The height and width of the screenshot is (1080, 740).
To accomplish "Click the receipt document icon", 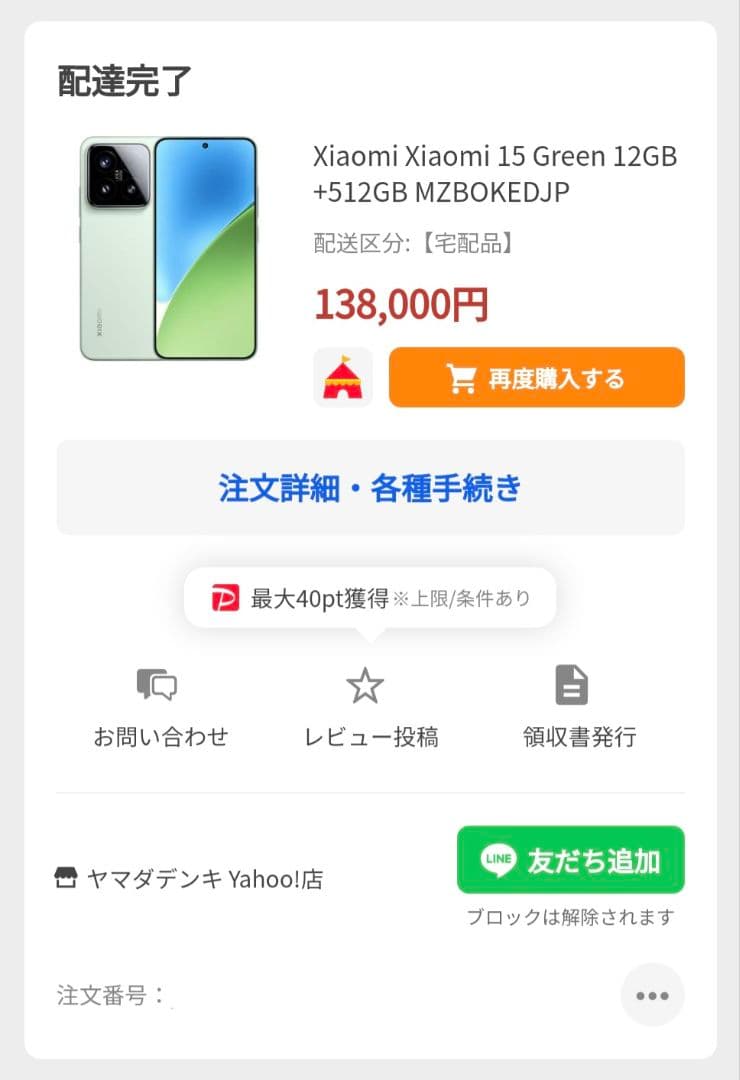I will (571, 684).
